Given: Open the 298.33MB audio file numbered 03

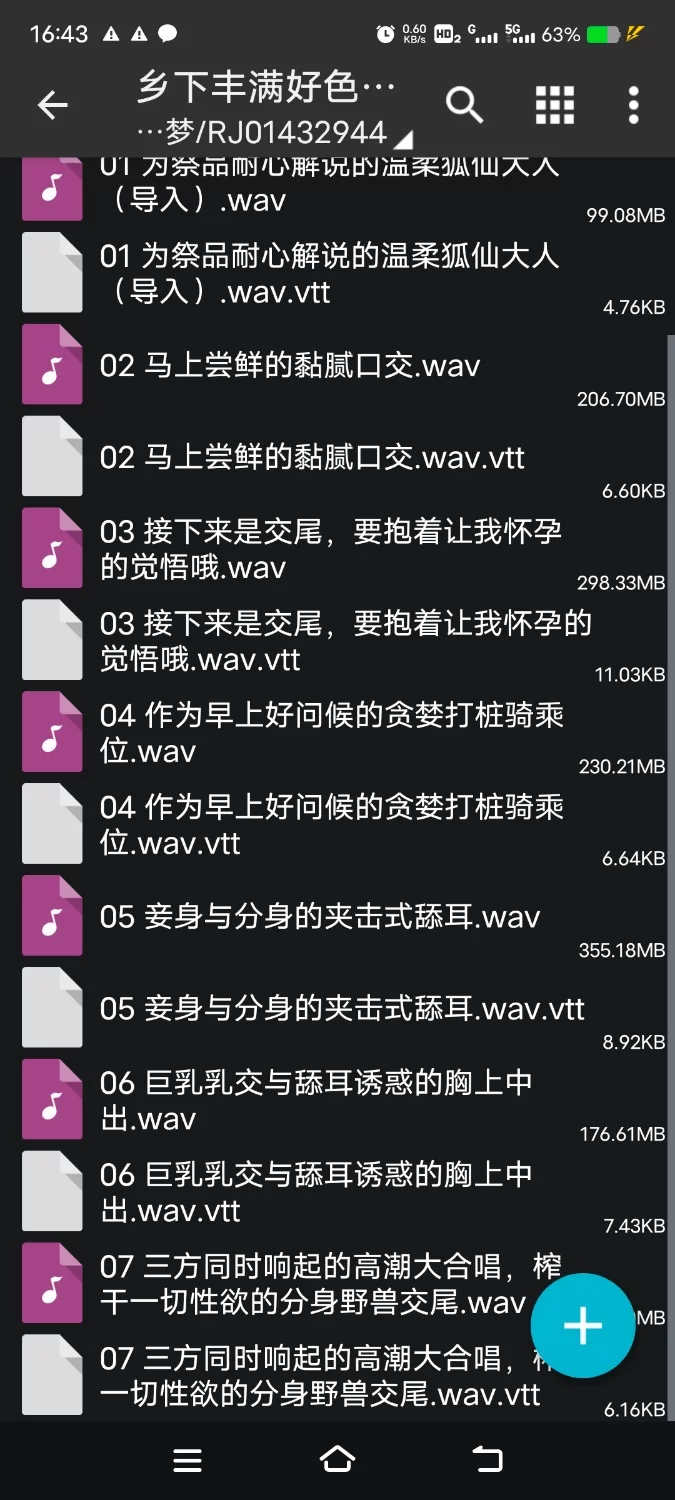Looking at the screenshot, I should [330, 550].
